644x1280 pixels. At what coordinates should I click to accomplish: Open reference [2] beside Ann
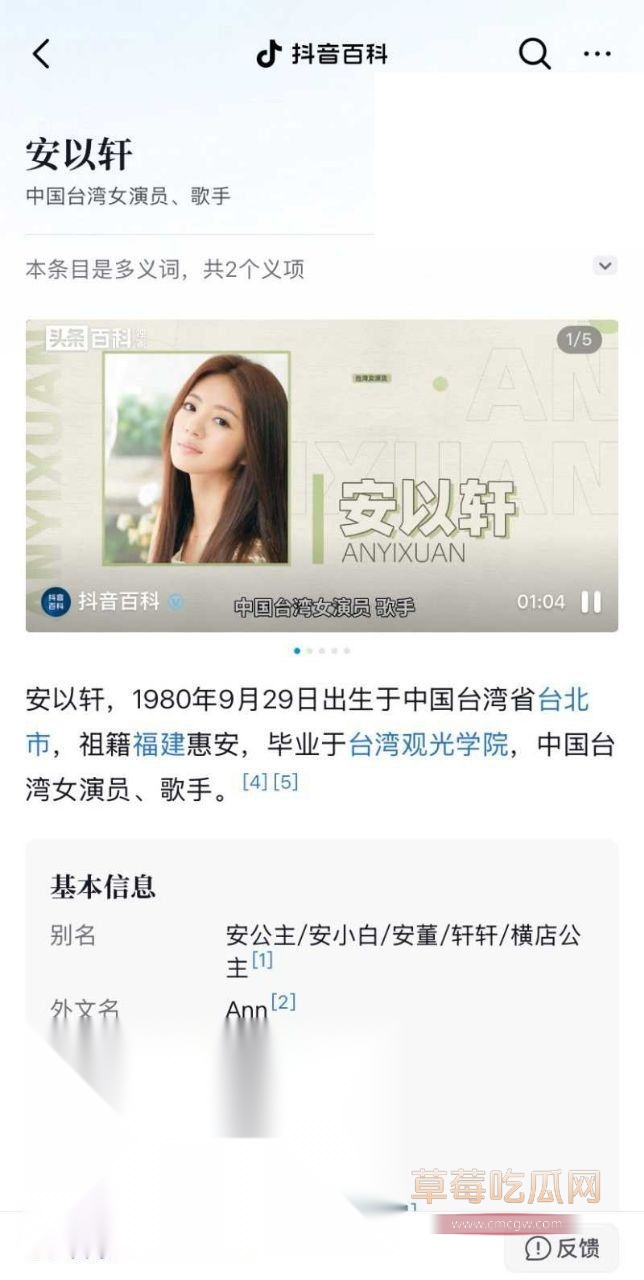click(283, 1001)
